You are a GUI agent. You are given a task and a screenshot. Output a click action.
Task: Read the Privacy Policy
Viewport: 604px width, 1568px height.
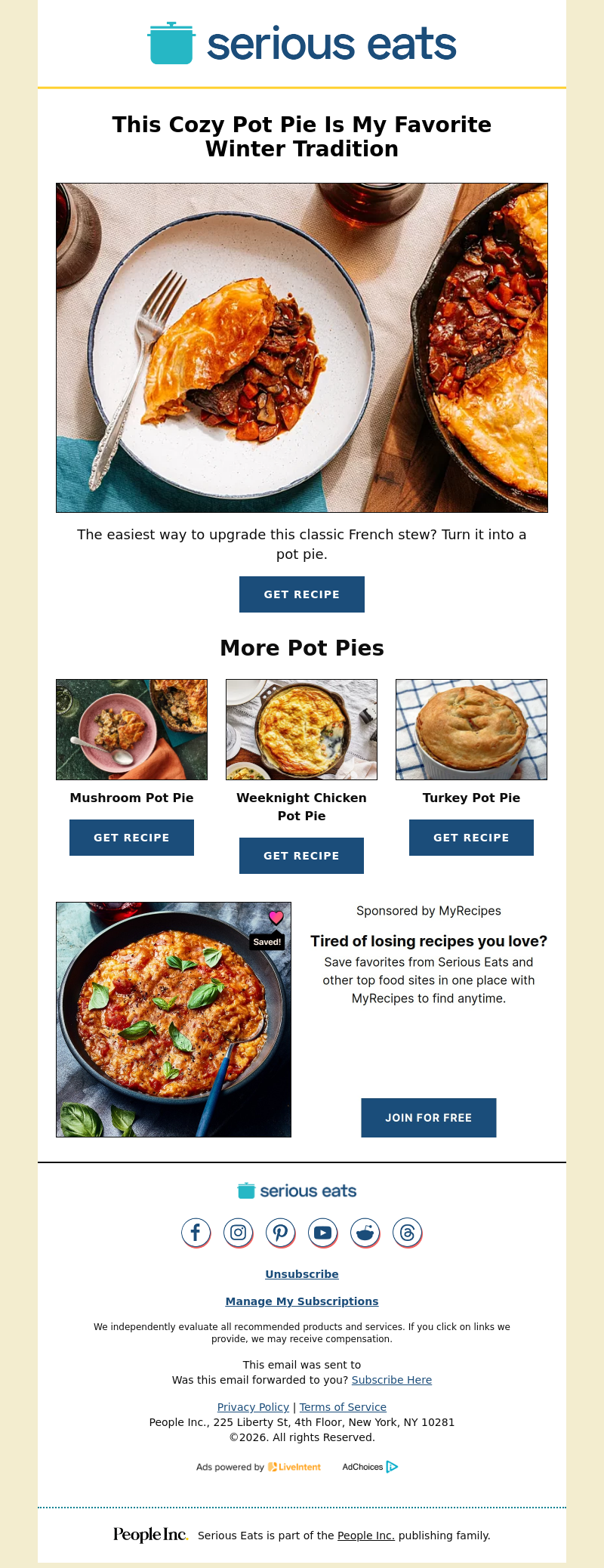pyautogui.click(x=253, y=1407)
